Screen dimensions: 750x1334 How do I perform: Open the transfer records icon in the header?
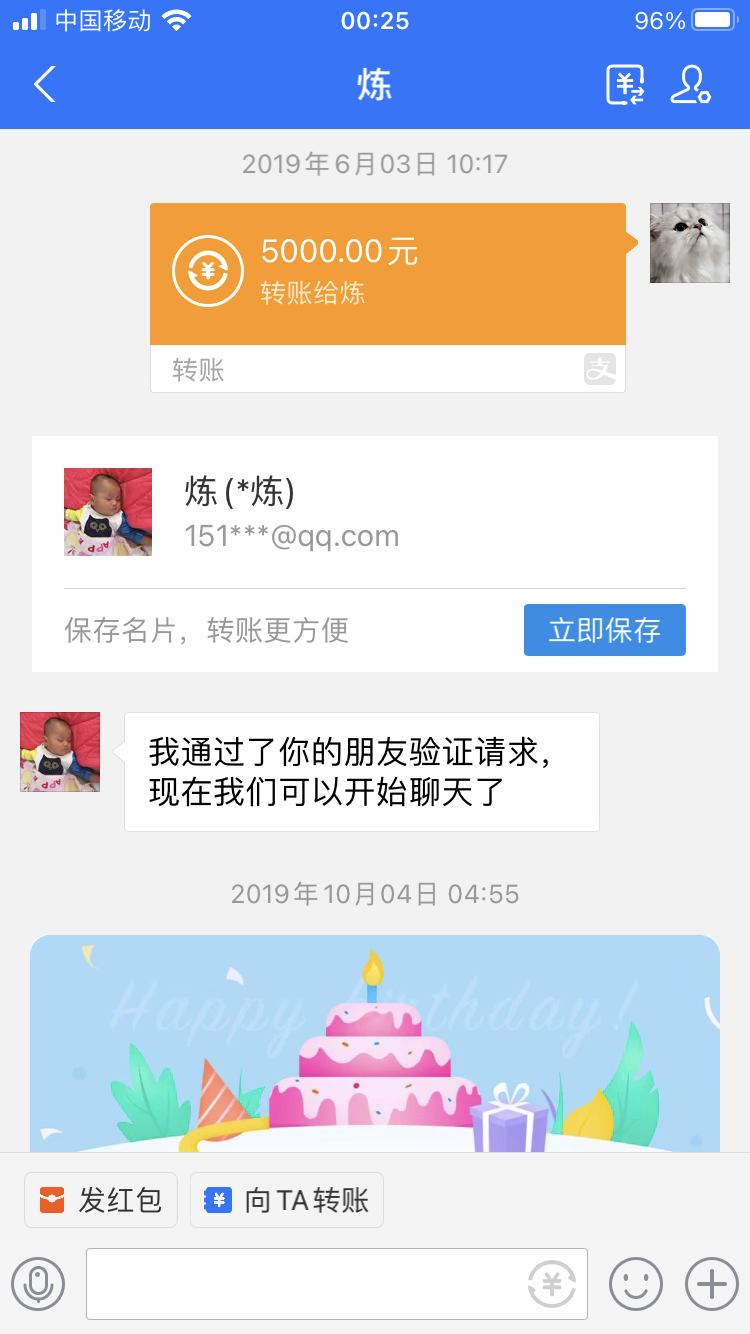pos(625,85)
